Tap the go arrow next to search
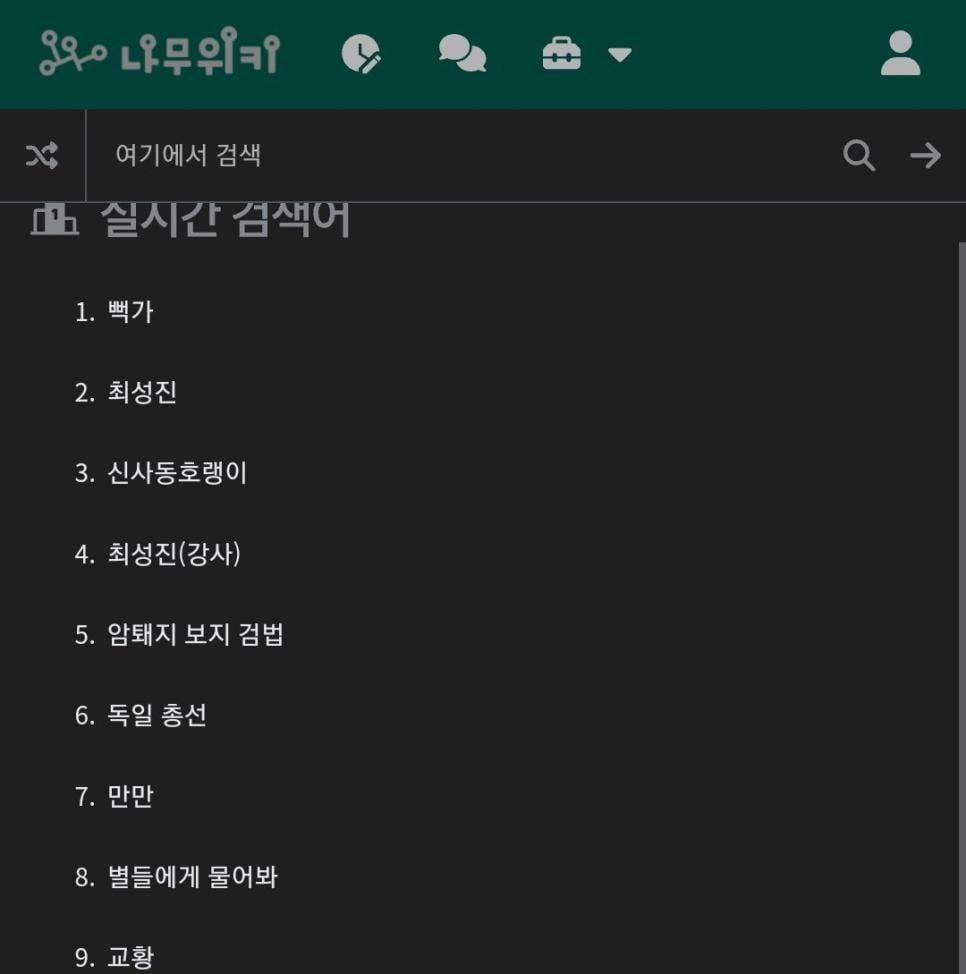The image size is (966, 974). coord(925,155)
